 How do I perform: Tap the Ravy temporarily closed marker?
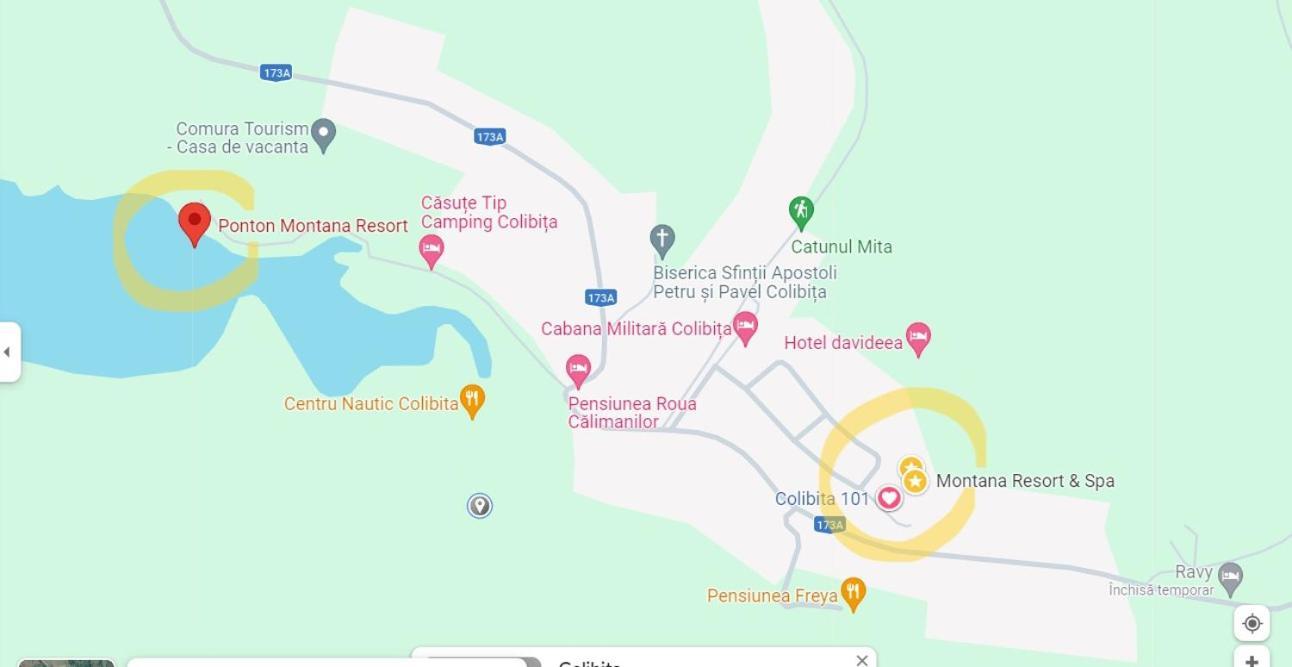coord(1231,577)
